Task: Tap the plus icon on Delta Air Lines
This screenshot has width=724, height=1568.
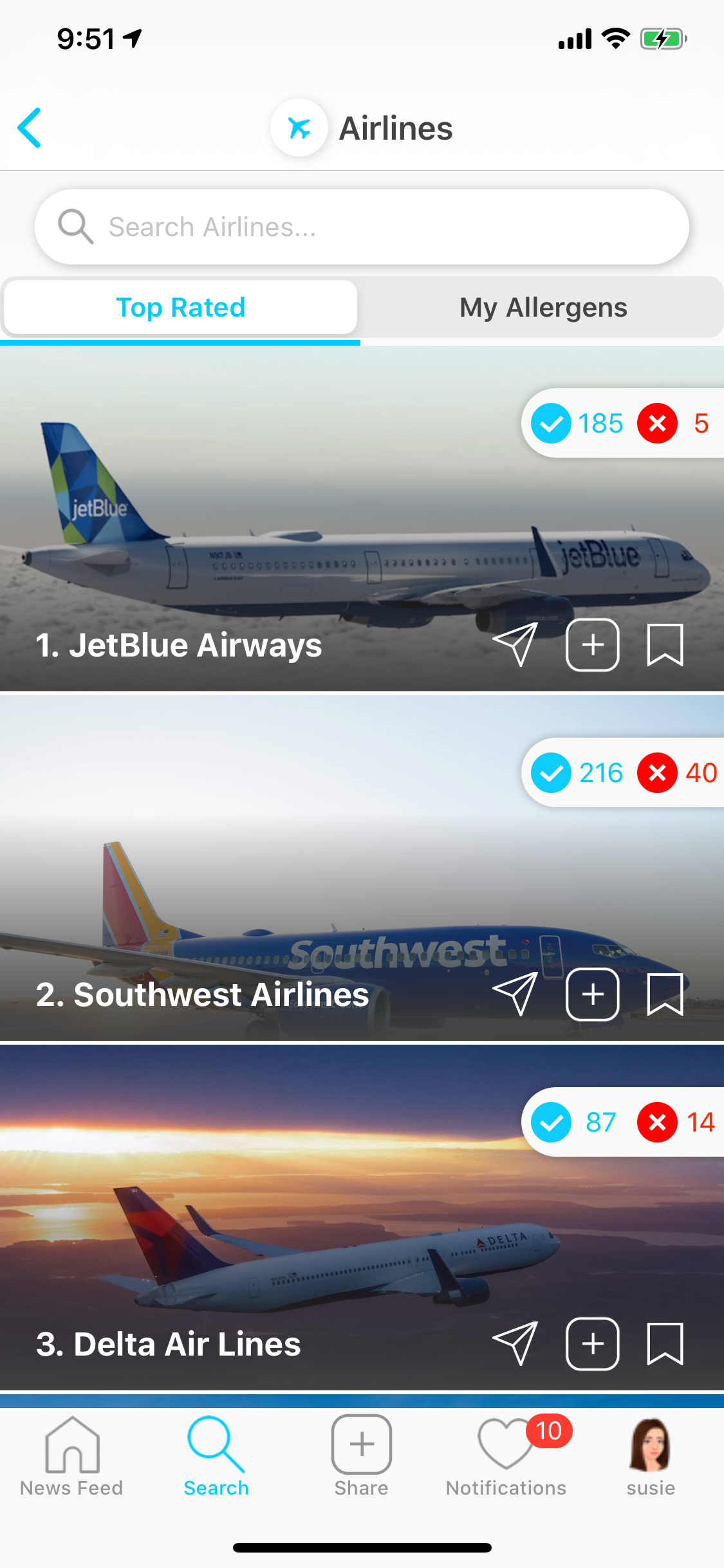Action: click(593, 1343)
